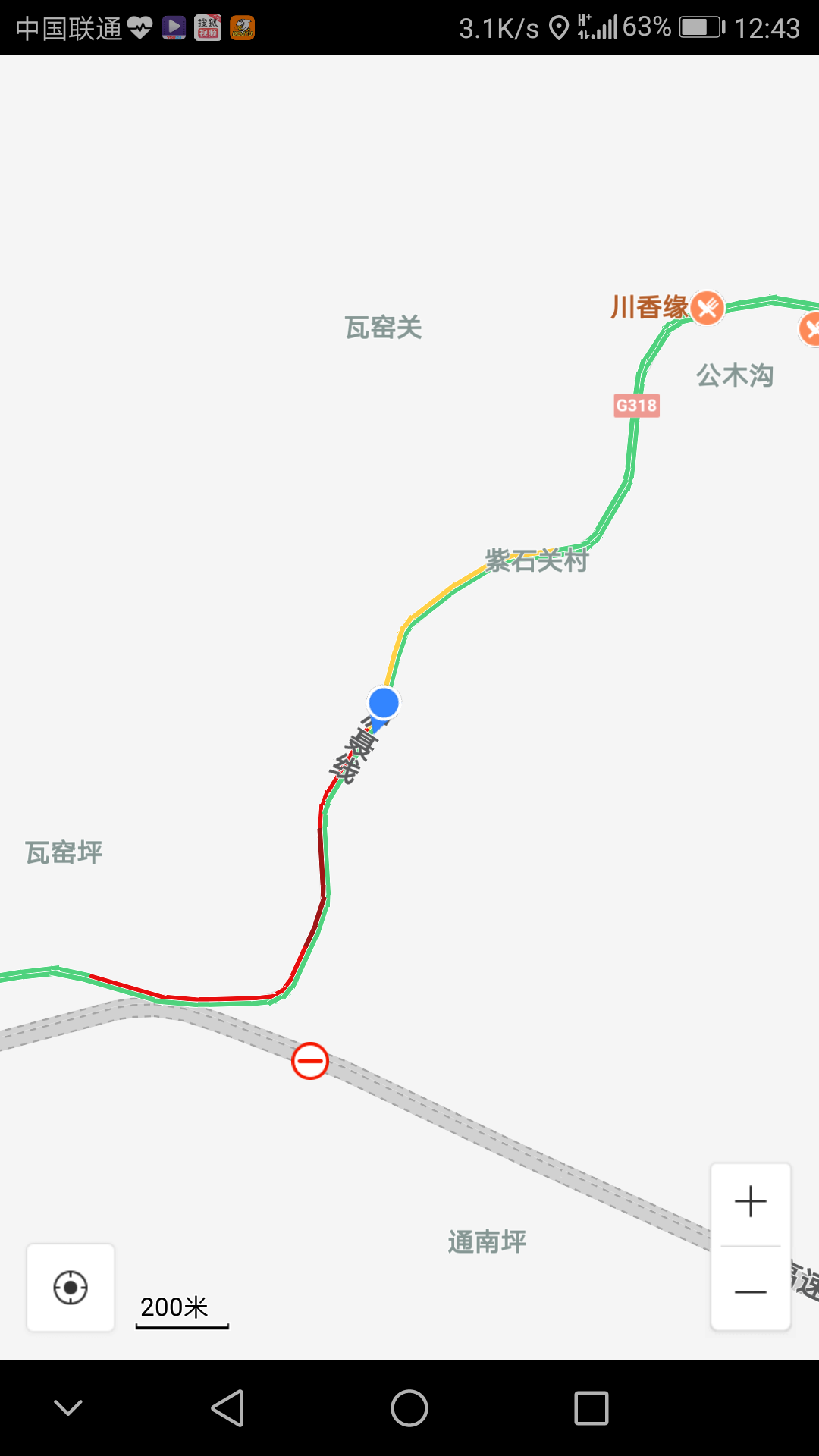Tap the blue current position dot
This screenshot has height=1456, width=819.
click(x=384, y=703)
